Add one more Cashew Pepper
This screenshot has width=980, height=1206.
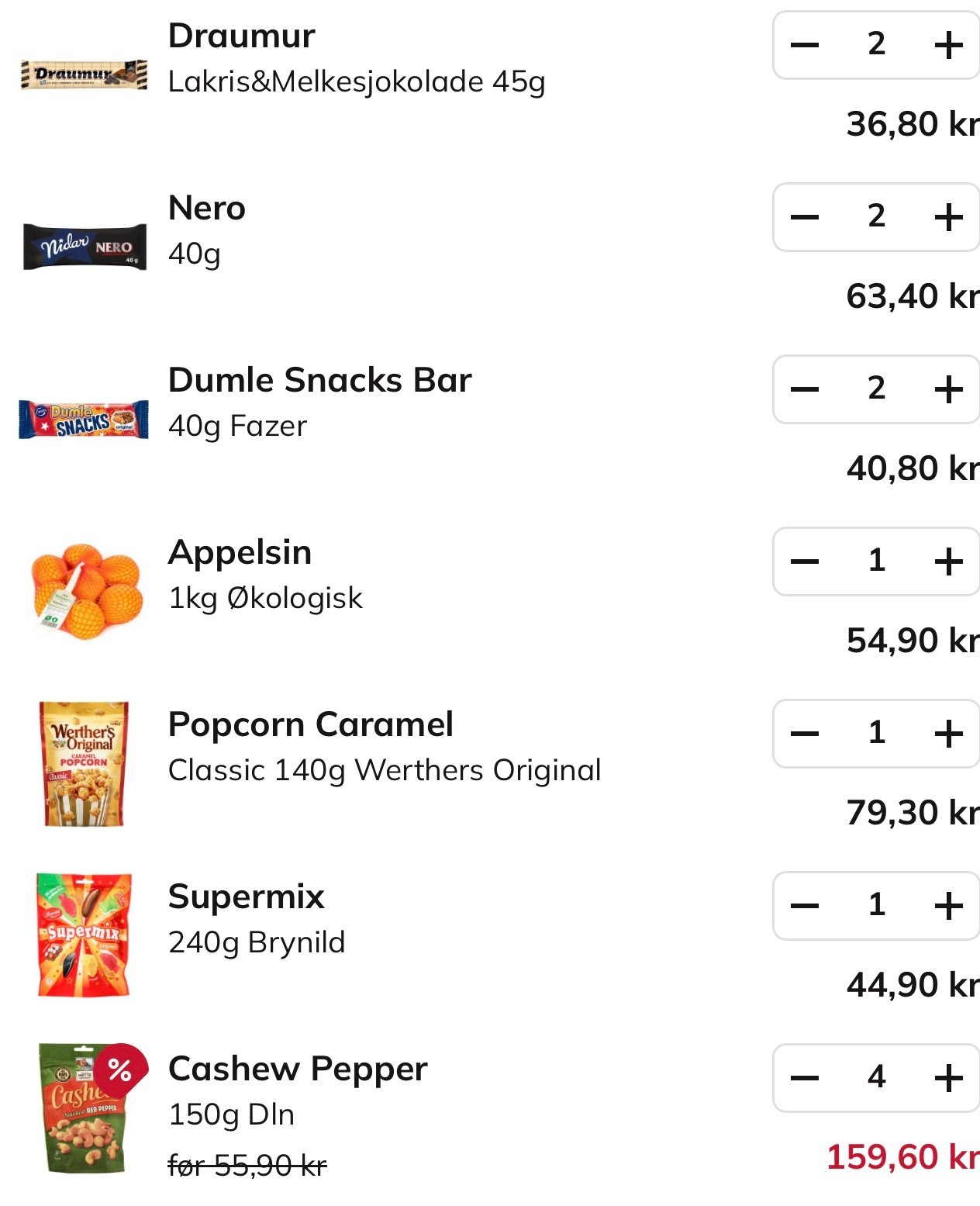948,1078
